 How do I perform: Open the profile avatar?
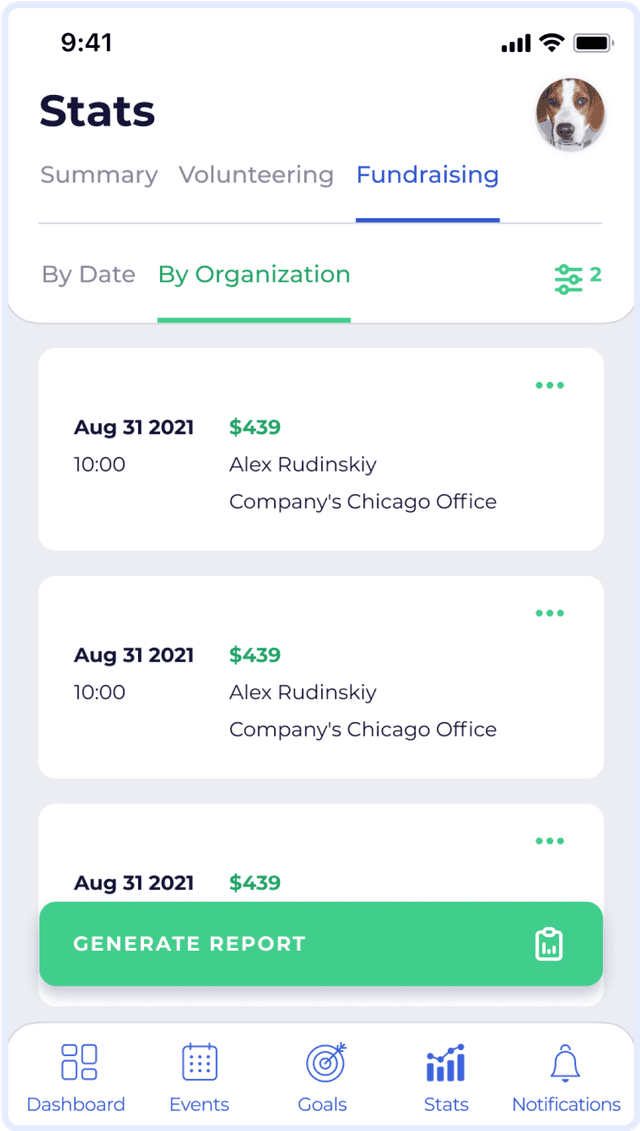570,114
